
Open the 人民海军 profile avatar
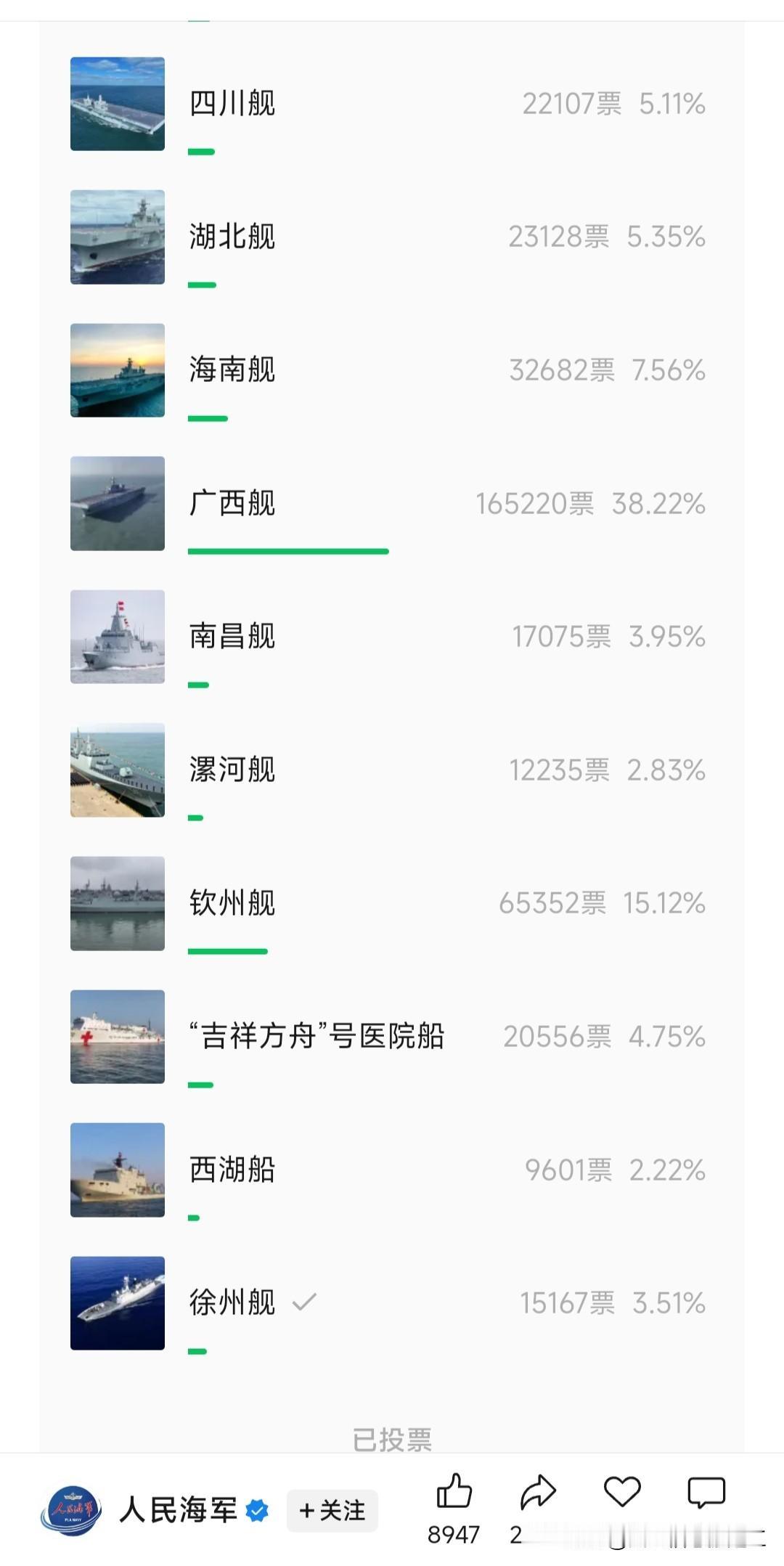tap(71, 1511)
